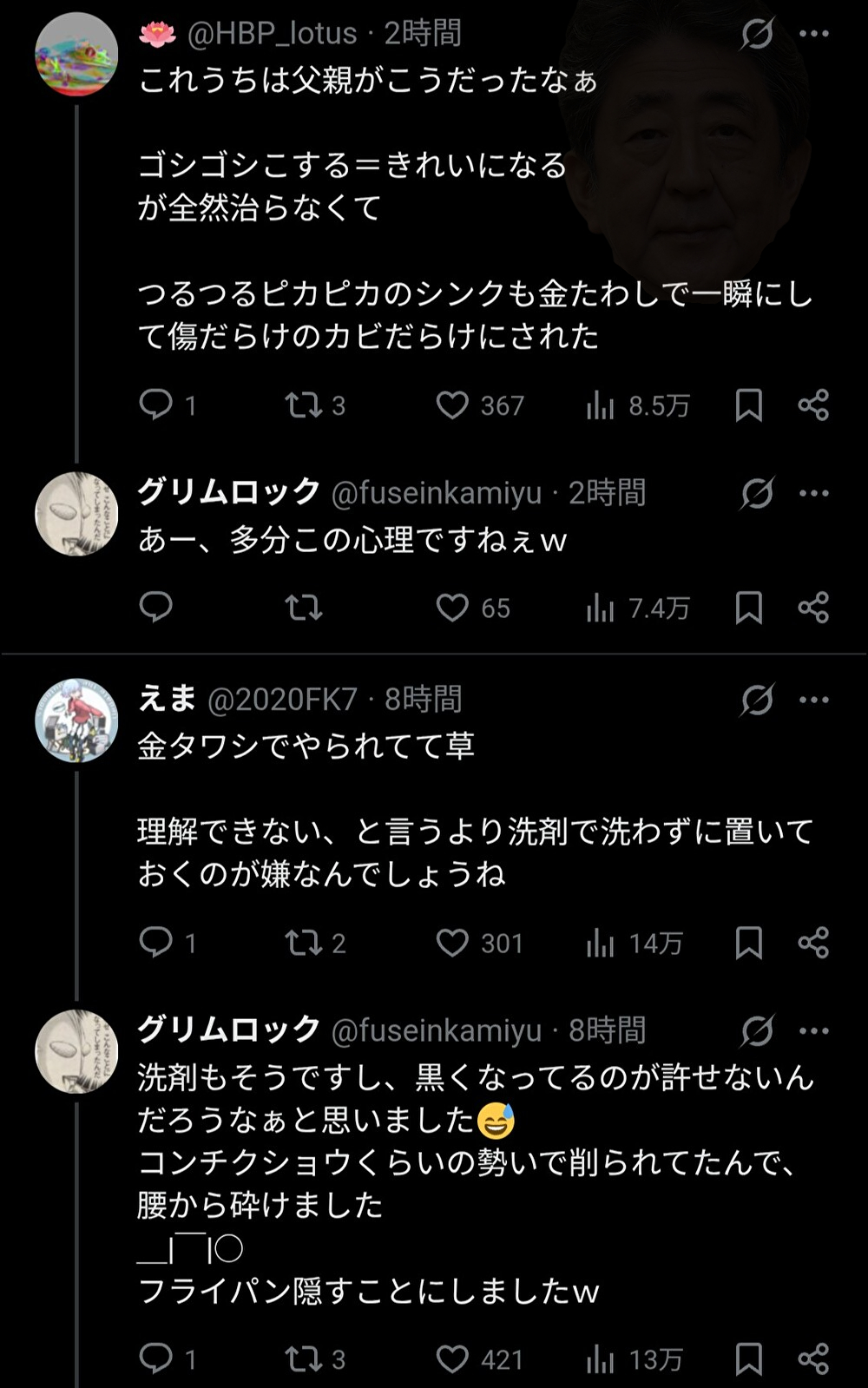Open overflow menu on @HBP_lotus post
868x1388 pixels.
click(813, 34)
